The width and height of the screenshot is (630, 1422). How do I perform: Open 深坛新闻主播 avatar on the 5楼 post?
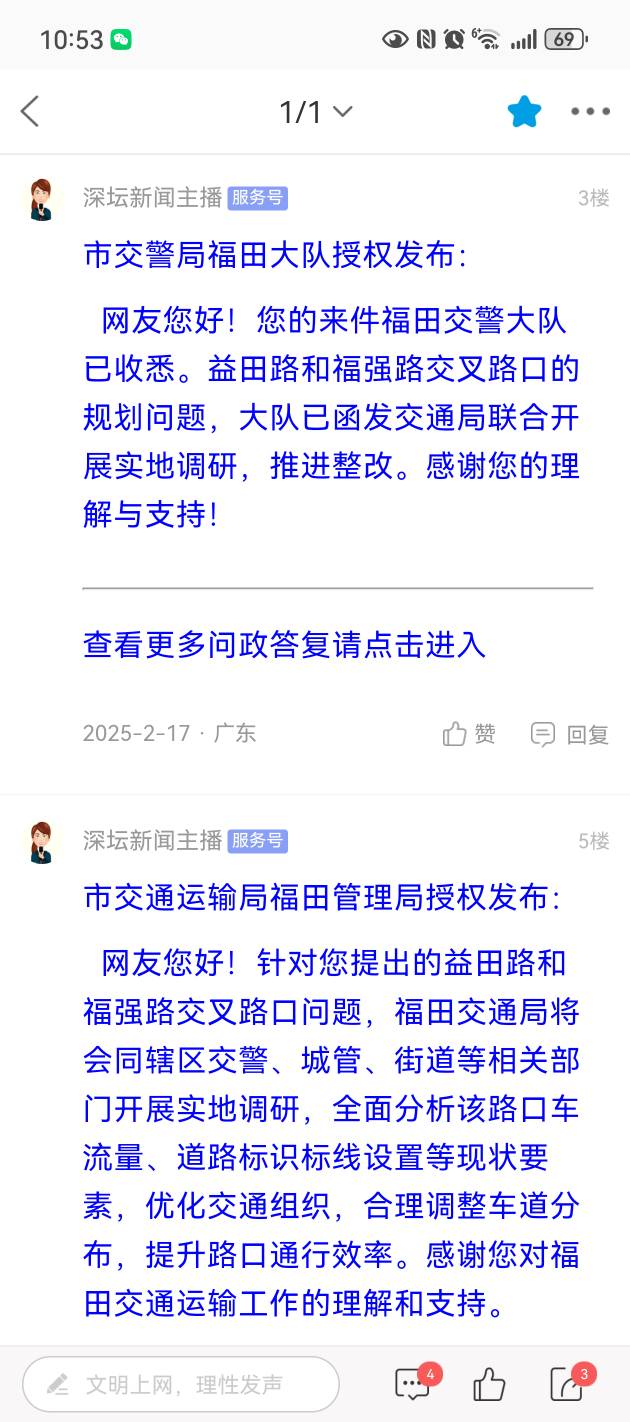coord(42,842)
